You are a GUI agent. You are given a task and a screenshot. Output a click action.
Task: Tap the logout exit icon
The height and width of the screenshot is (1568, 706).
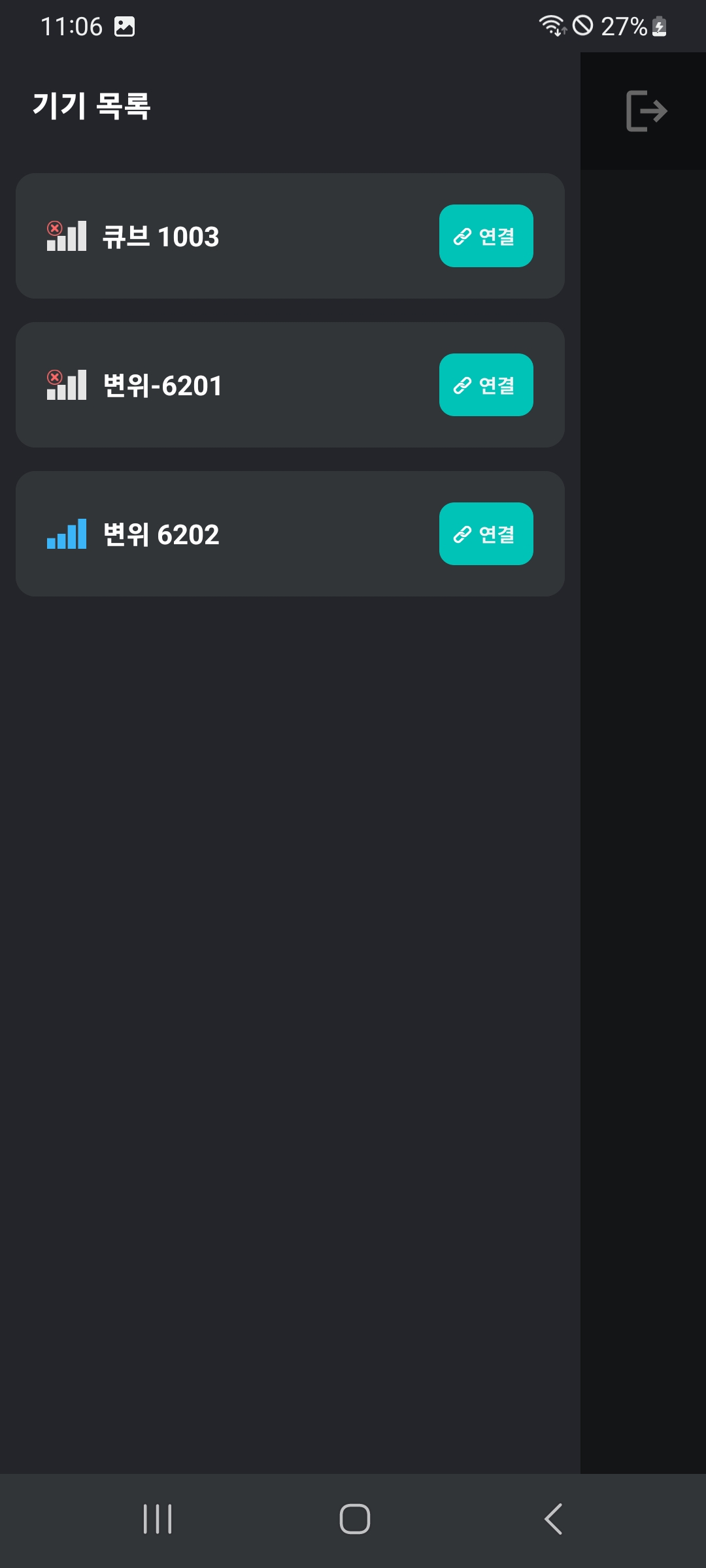pyautogui.click(x=646, y=111)
